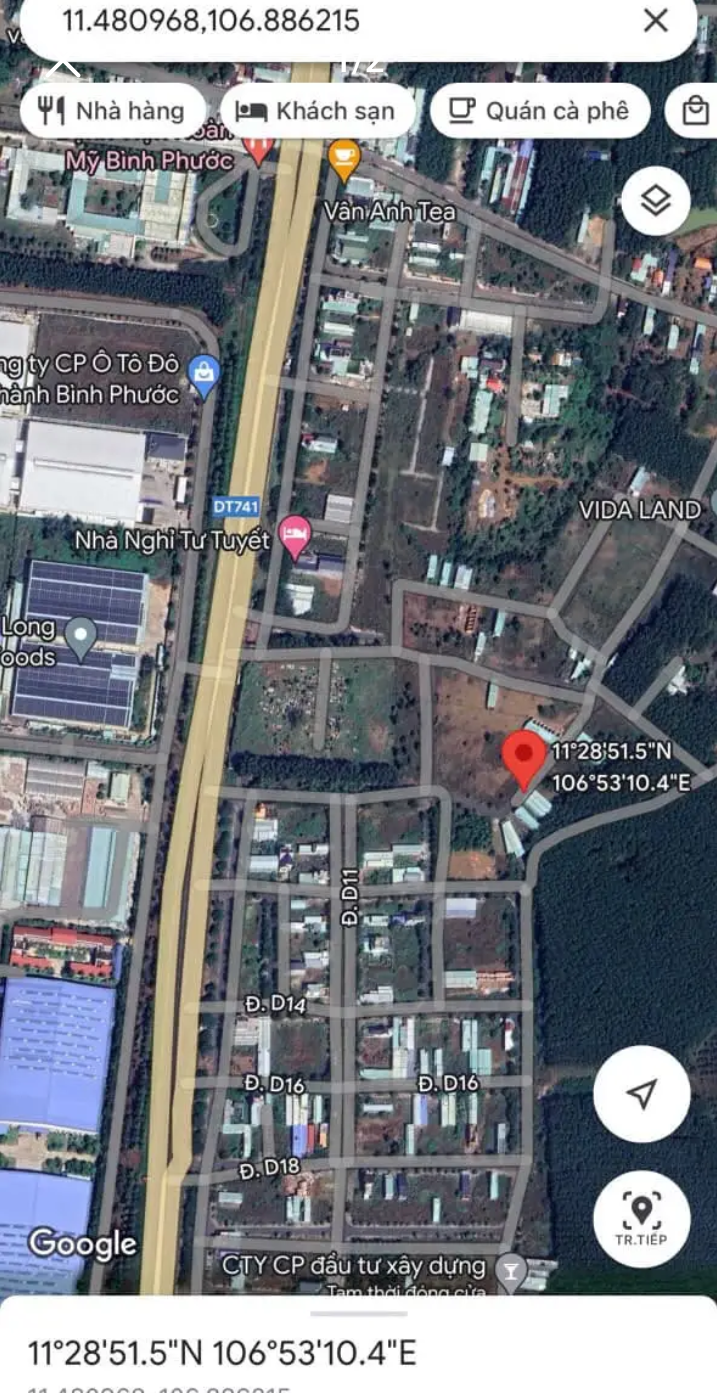
Task: Tap the shopping bag category chip
Action: click(x=695, y=111)
